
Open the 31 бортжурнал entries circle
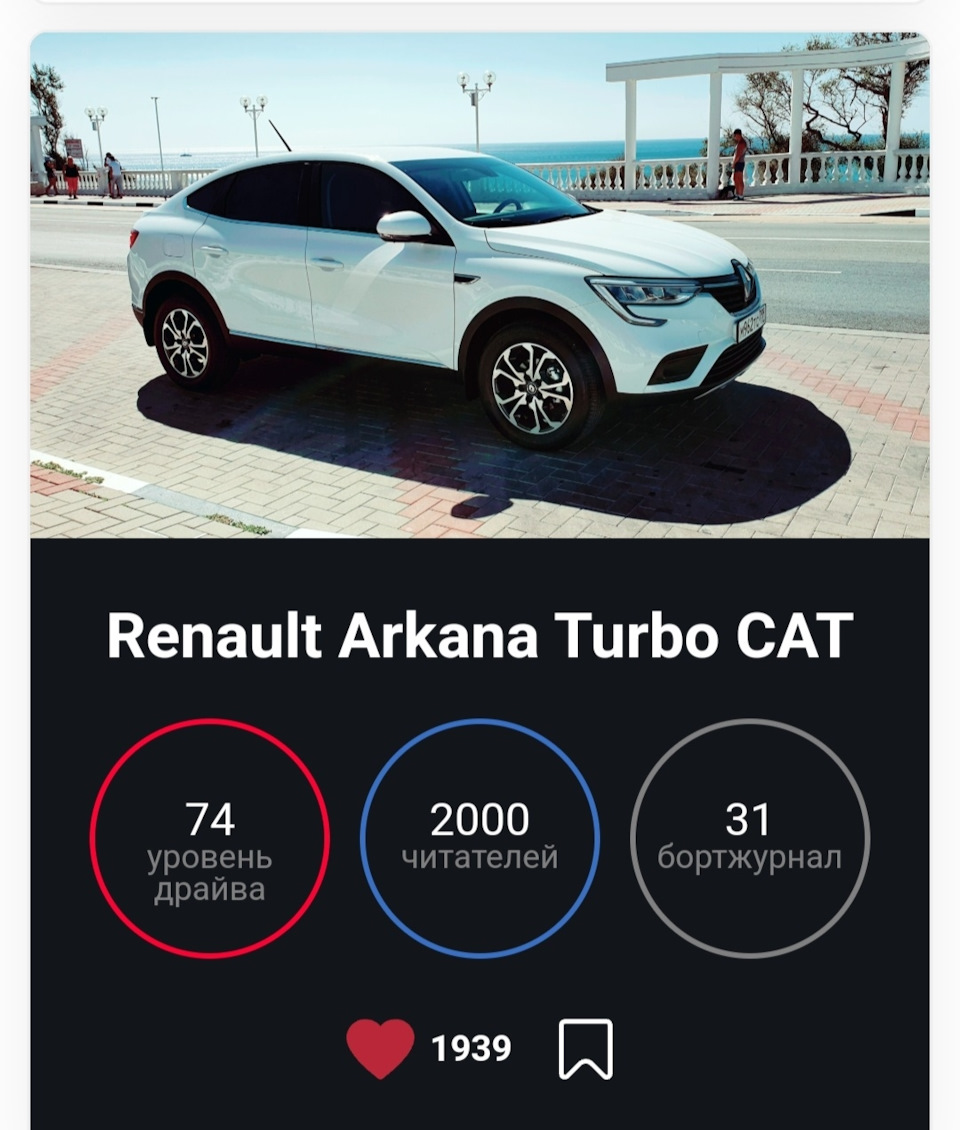749,838
